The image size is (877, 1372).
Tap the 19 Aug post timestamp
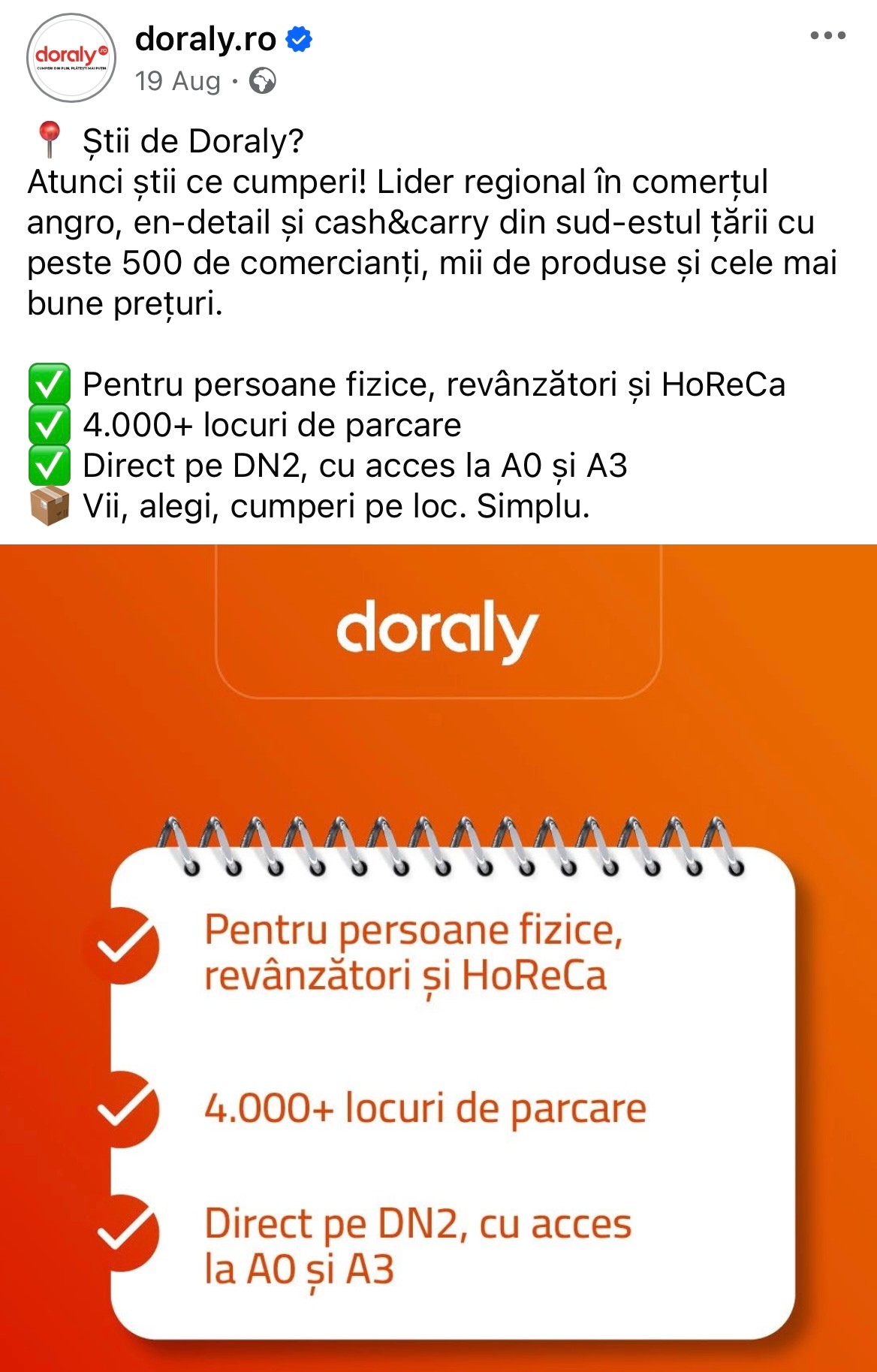pos(178,81)
